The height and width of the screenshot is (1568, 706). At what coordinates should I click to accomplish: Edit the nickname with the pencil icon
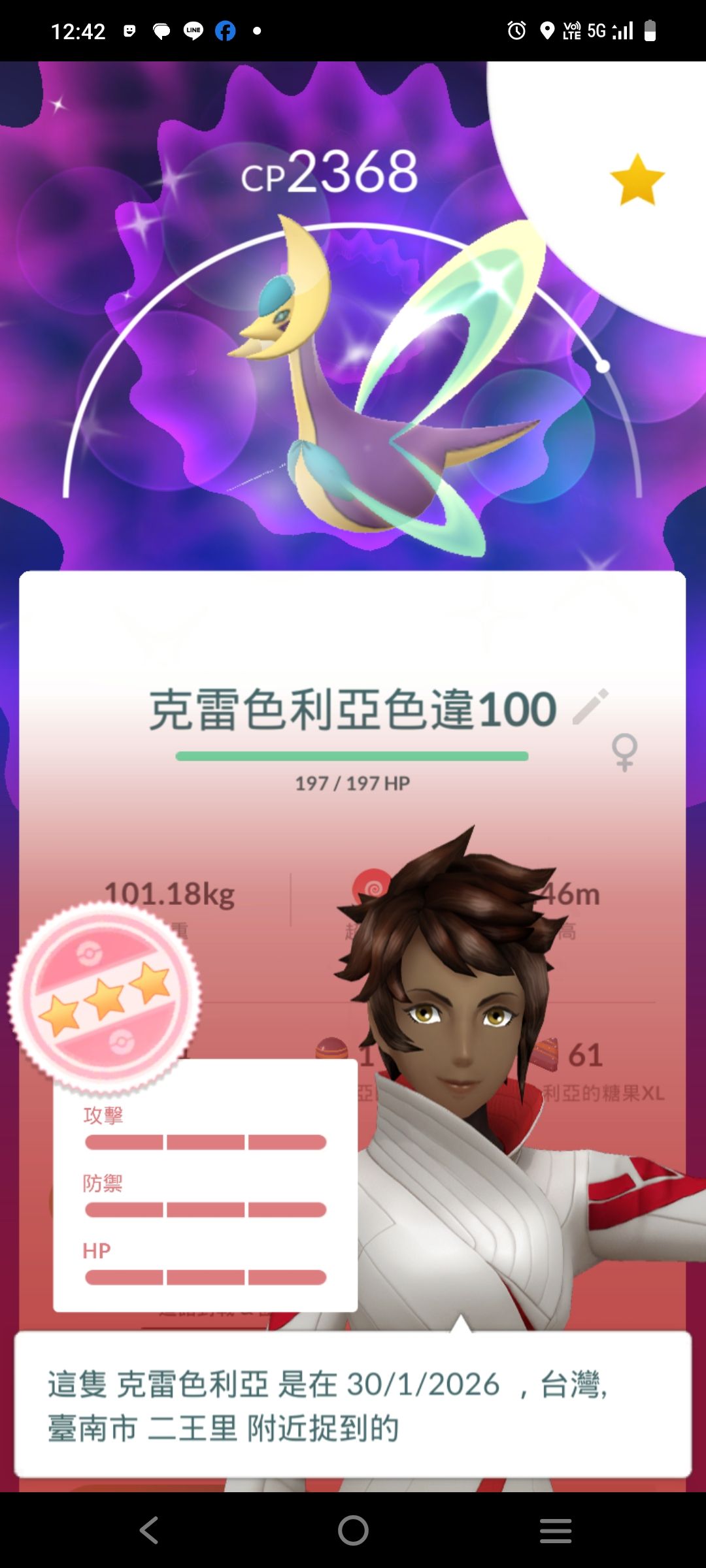click(590, 707)
